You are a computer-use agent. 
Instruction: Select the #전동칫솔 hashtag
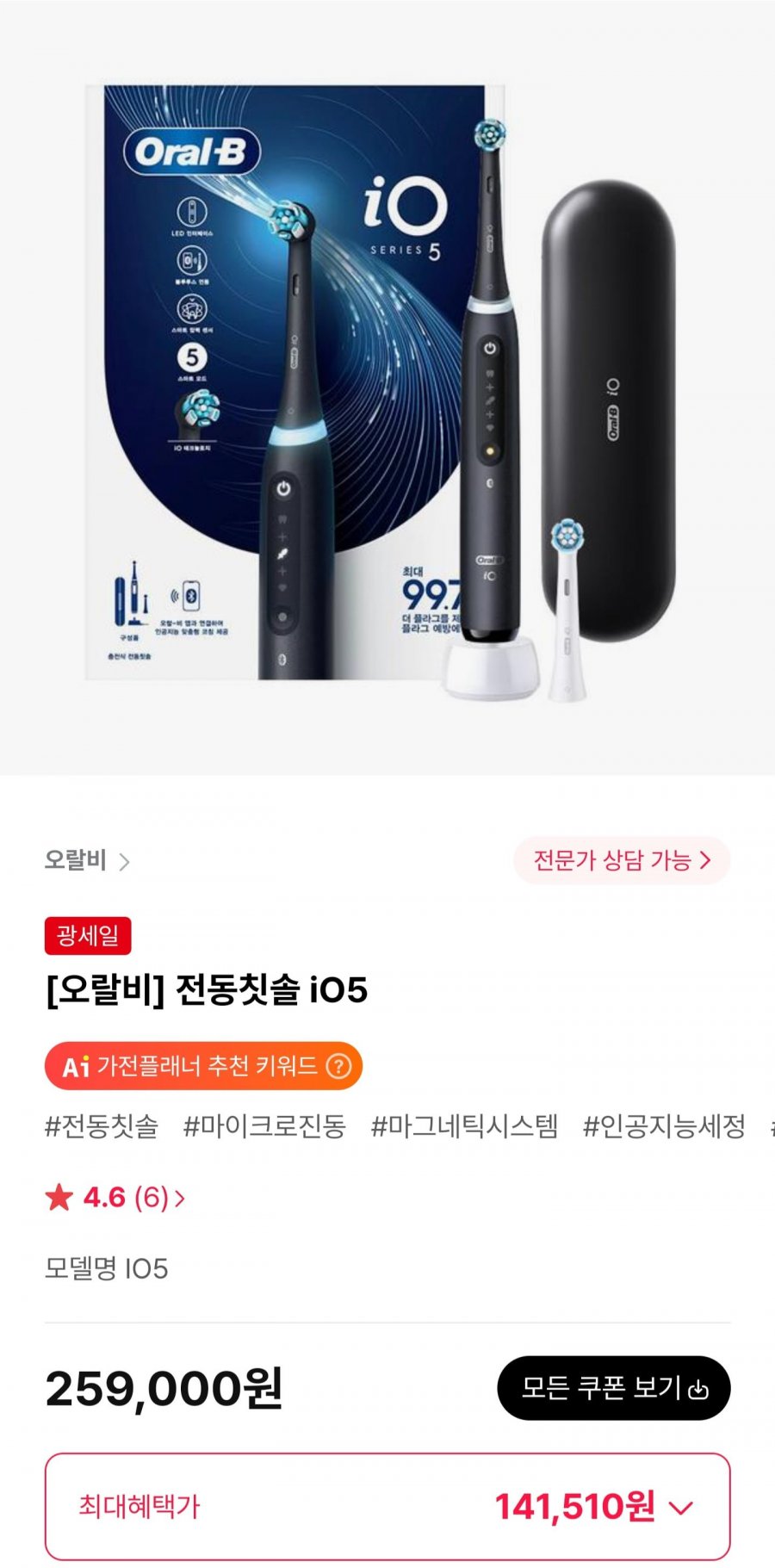coord(102,1126)
